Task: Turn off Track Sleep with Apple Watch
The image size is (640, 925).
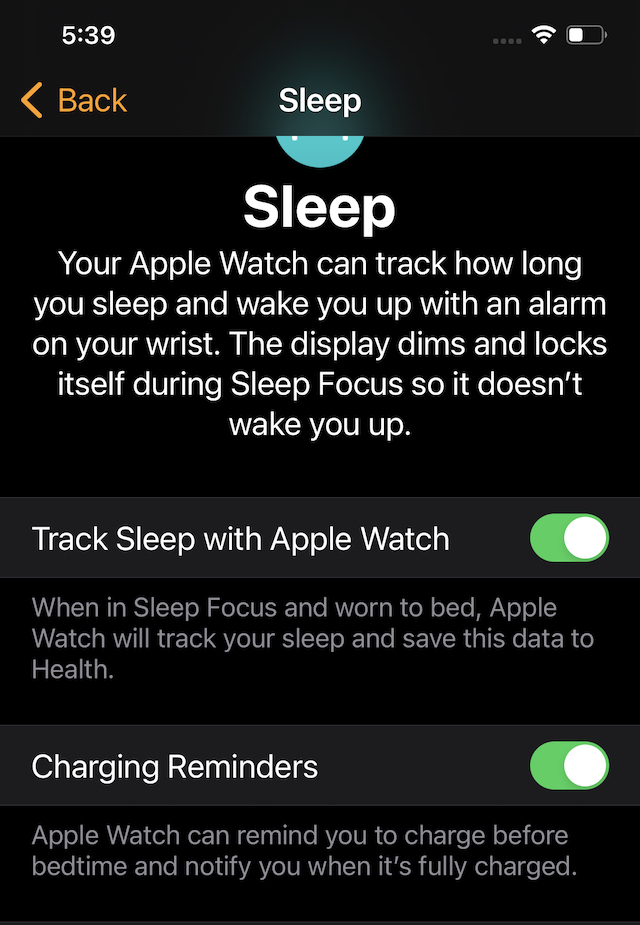Action: click(x=568, y=538)
